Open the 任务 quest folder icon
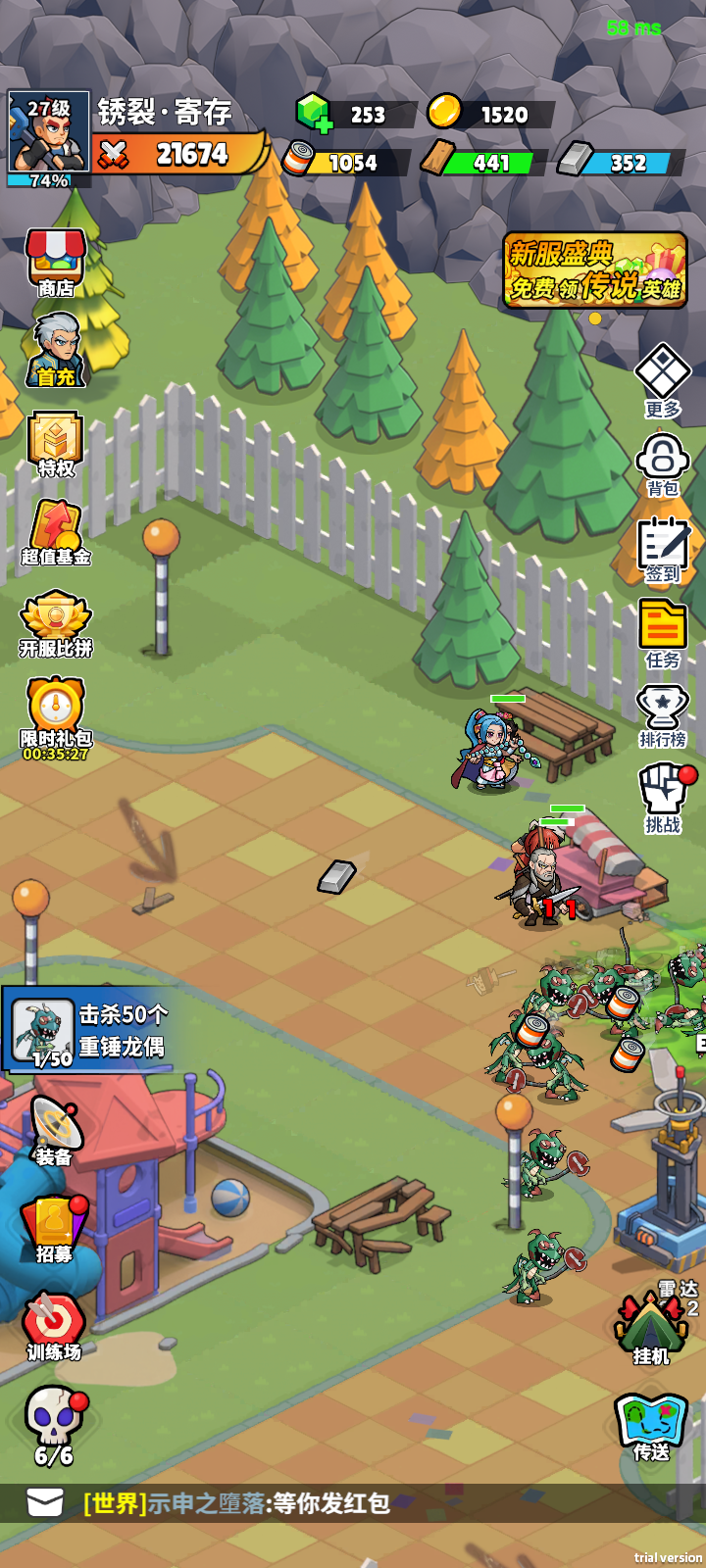This screenshot has height=1568, width=706. pos(662,627)
